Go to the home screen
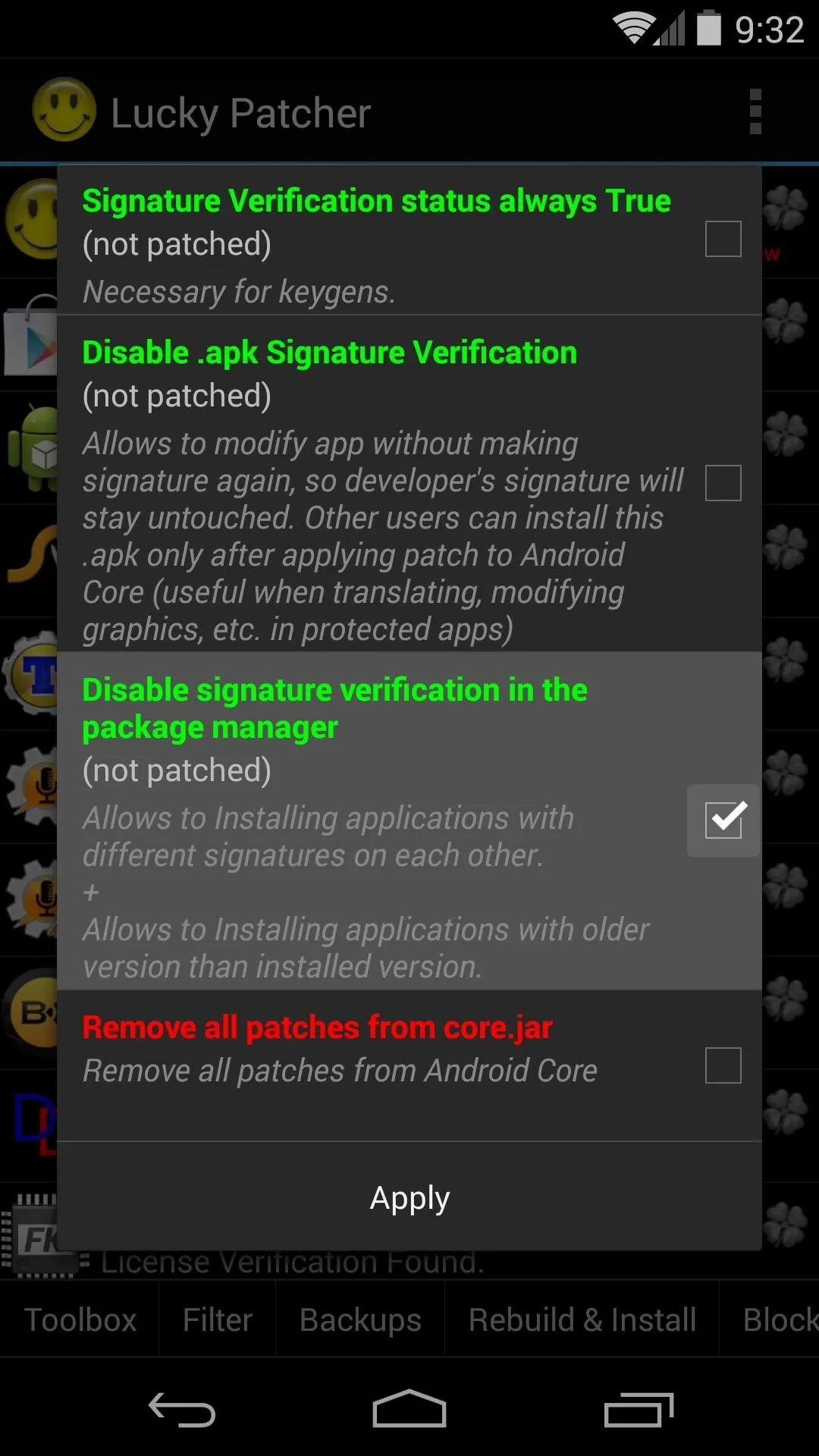819x1456 pixels. [409, 1410]
